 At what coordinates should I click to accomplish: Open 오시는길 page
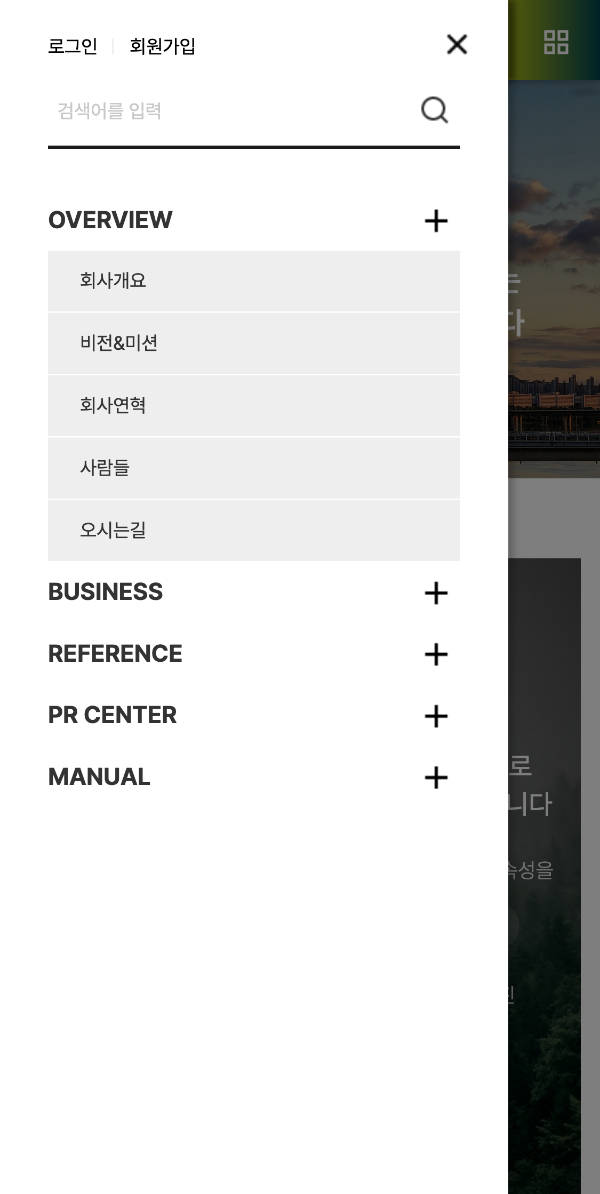point(113,530)
